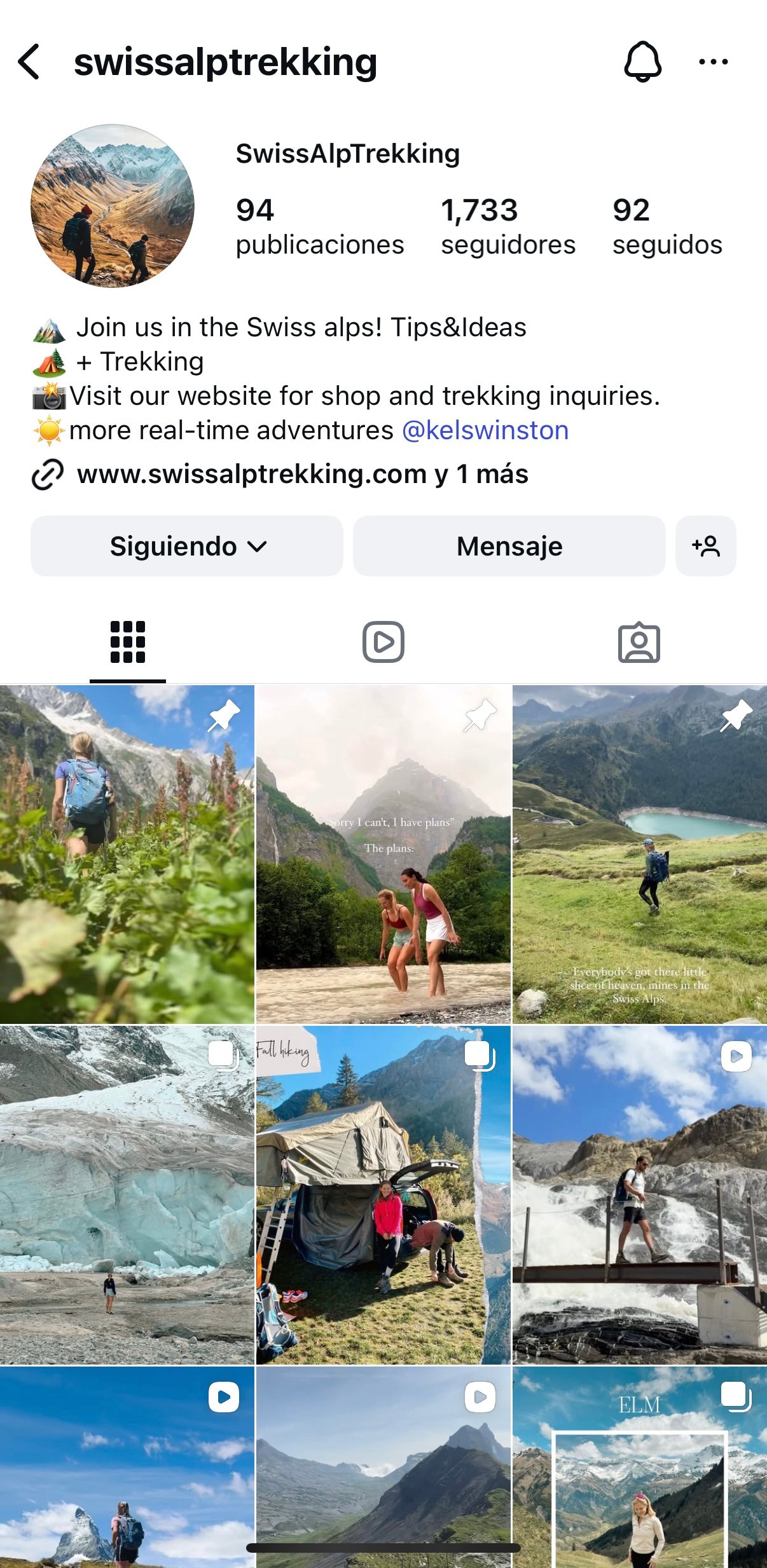Visit the @kelswinston profile mention

[x=485, y=430]
